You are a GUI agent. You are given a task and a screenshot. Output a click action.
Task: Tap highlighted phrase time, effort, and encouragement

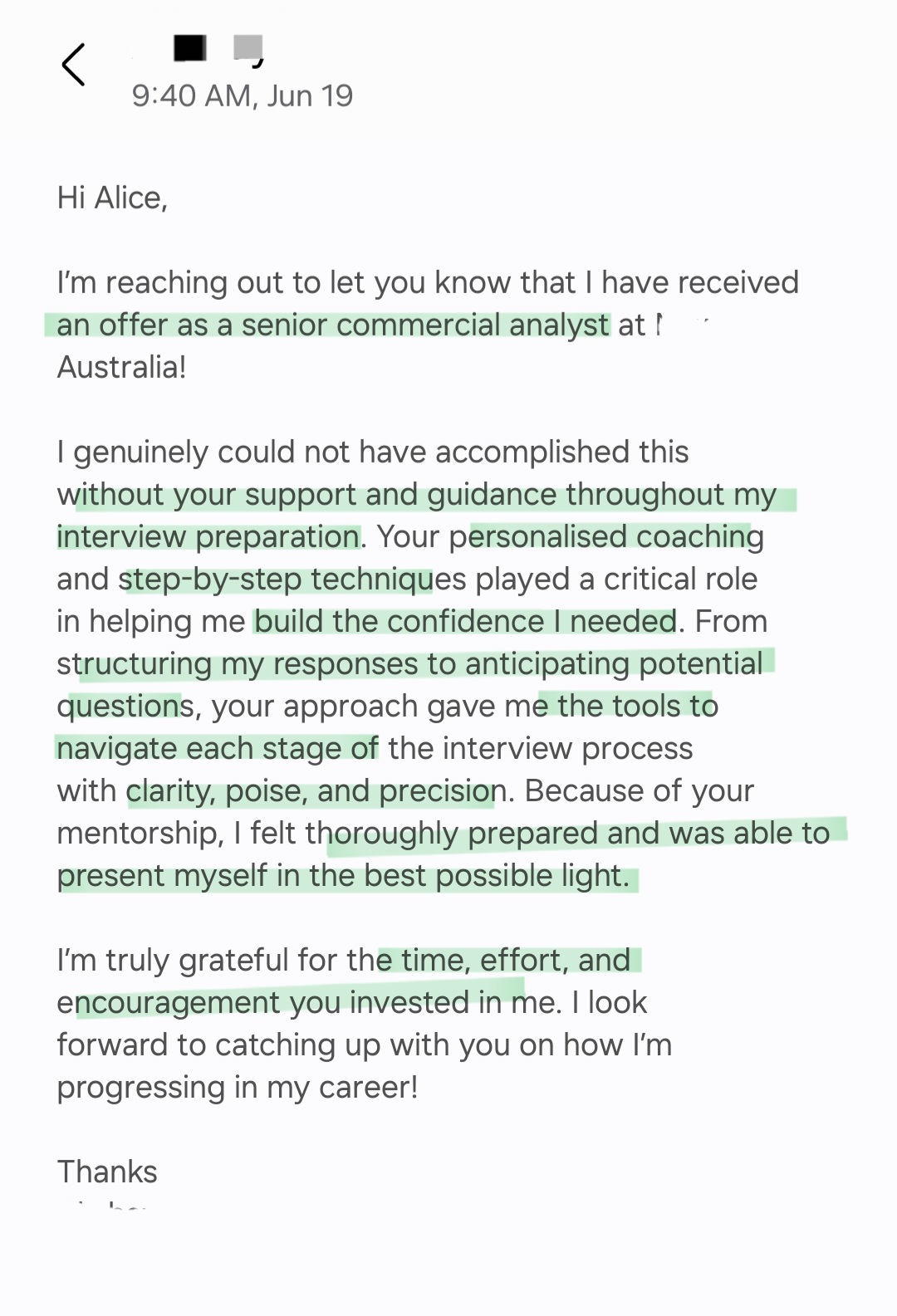click(x=503, y=960)
